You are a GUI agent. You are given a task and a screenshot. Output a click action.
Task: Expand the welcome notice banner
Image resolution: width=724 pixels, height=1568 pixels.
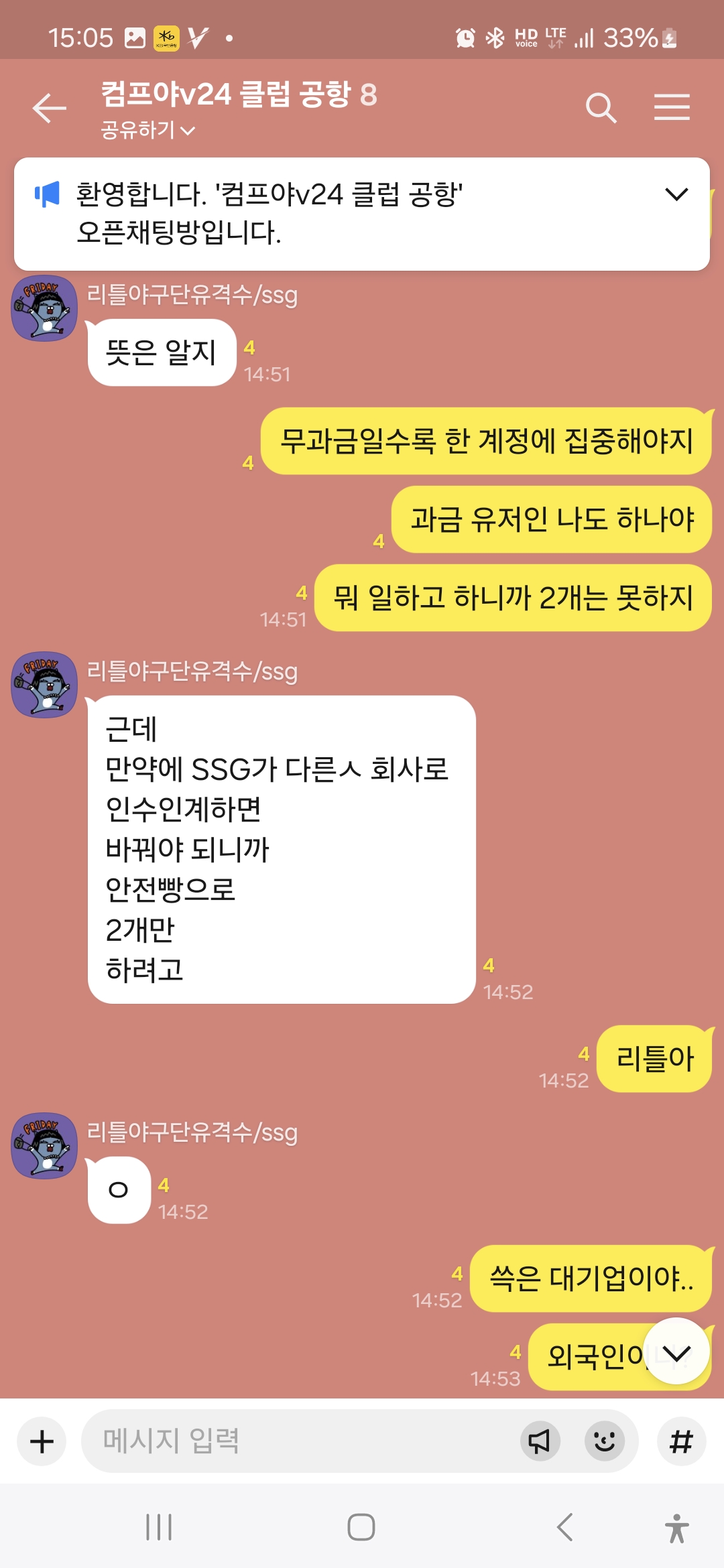coord(676,195)
